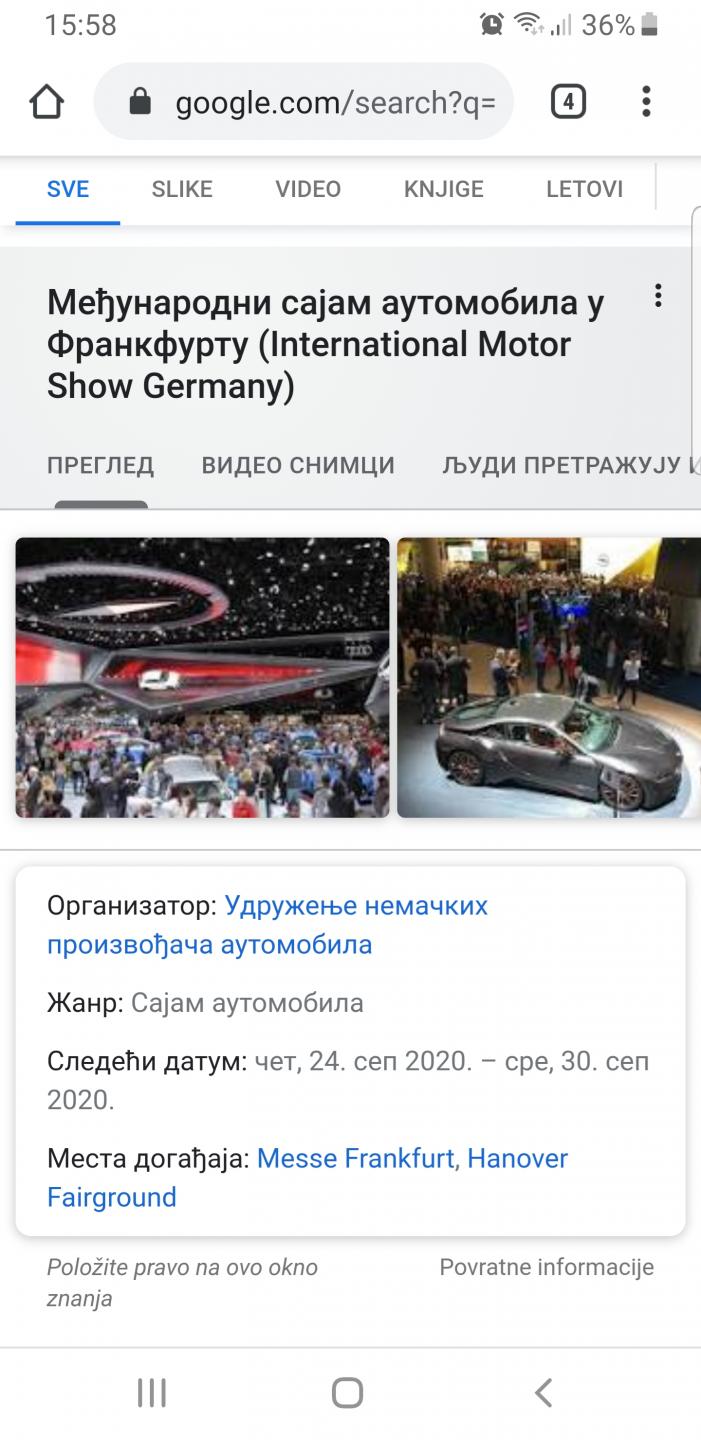Tap the google.com address bar
701x1440 pixels.
tap(303, 102)
